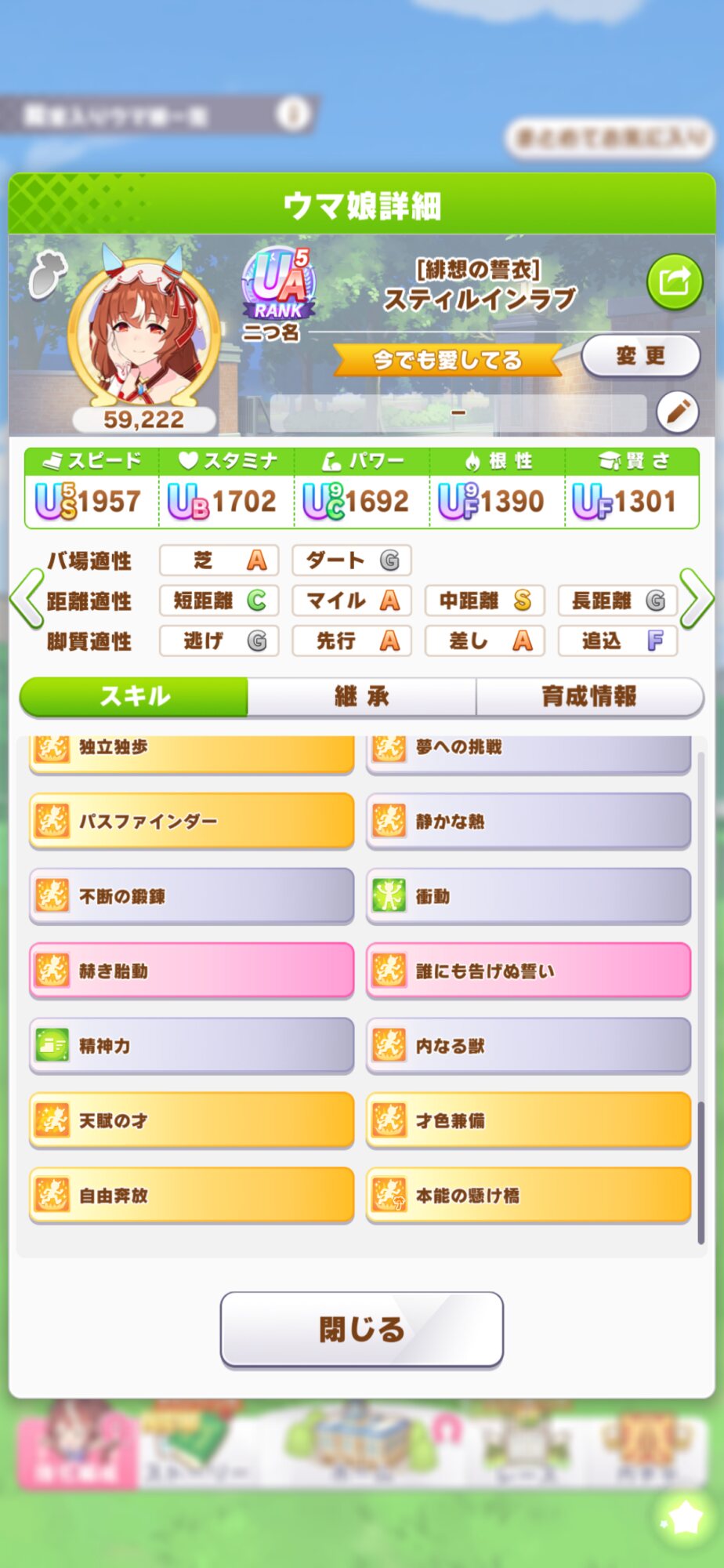This screenshot has height=1568, width=724.
Task: Open the 赫き胎動 skill
Action: (191, 971)
